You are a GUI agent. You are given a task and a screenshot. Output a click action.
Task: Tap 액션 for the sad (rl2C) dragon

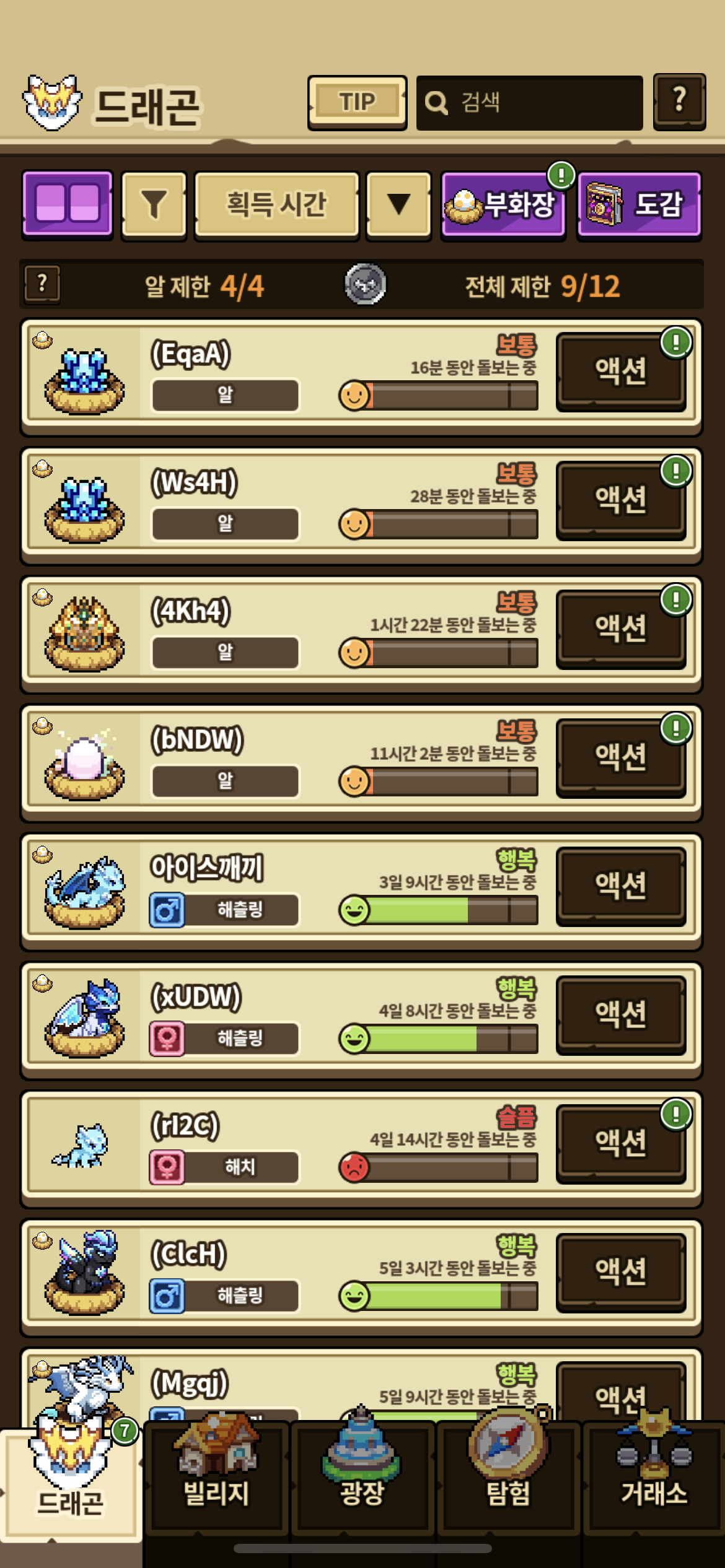pyautogui.click(x=621, y=1143)
